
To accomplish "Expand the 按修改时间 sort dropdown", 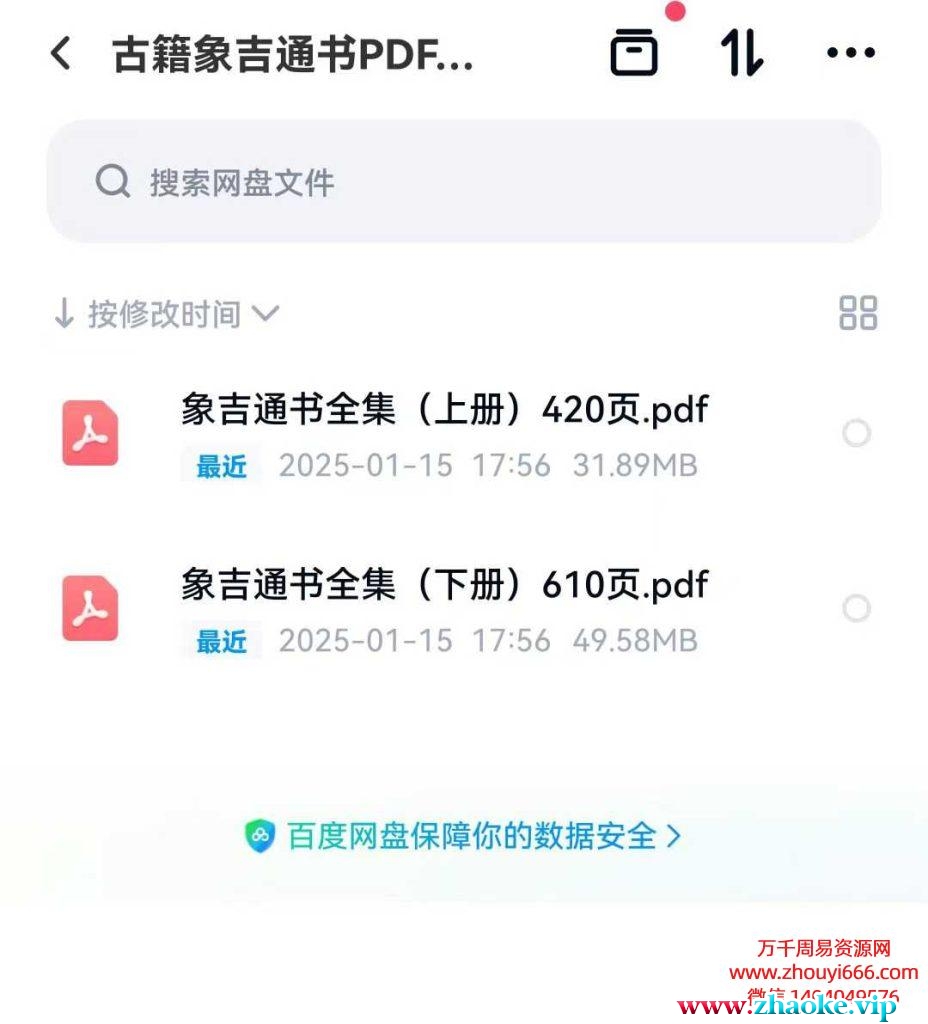I will 166,314.
